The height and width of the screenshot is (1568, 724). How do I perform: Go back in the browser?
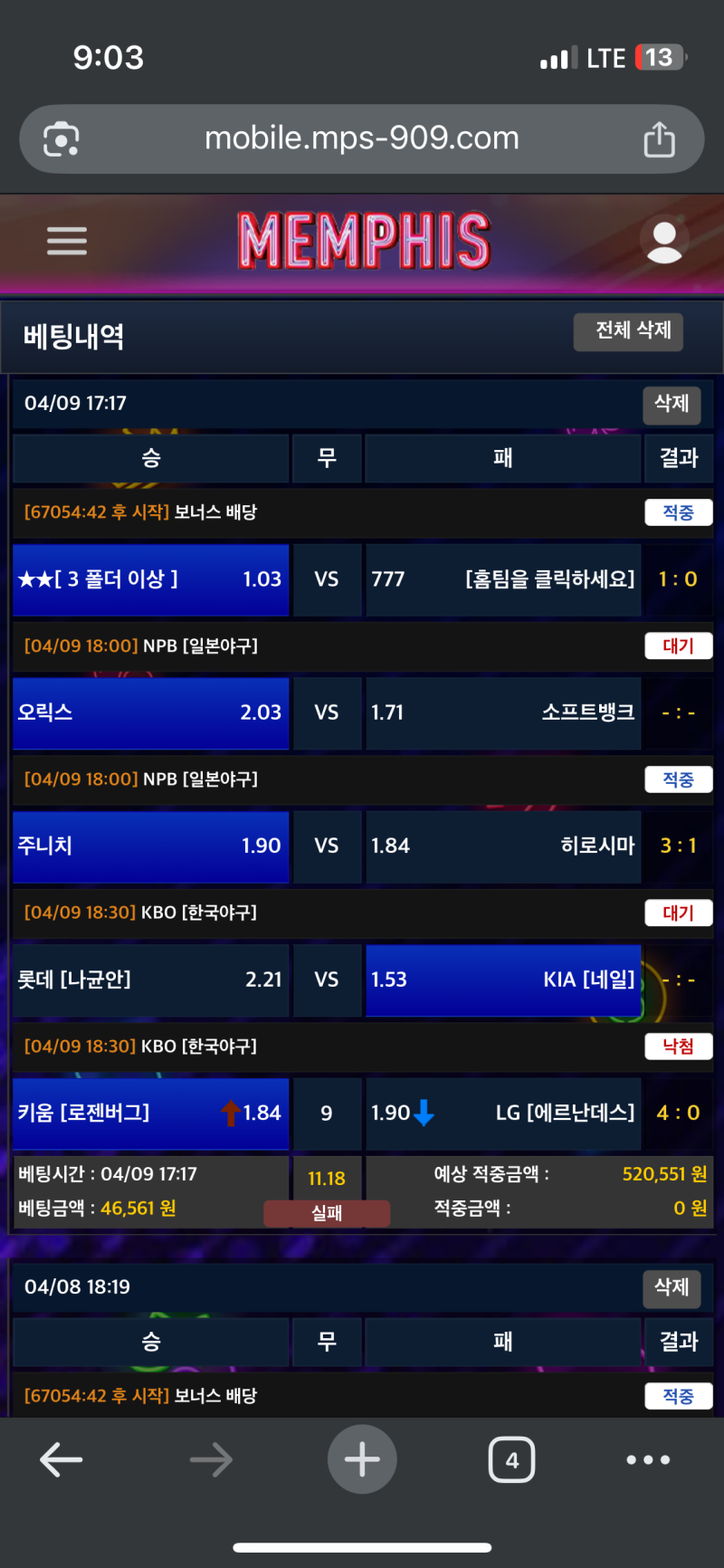(x=62, y=1459)
